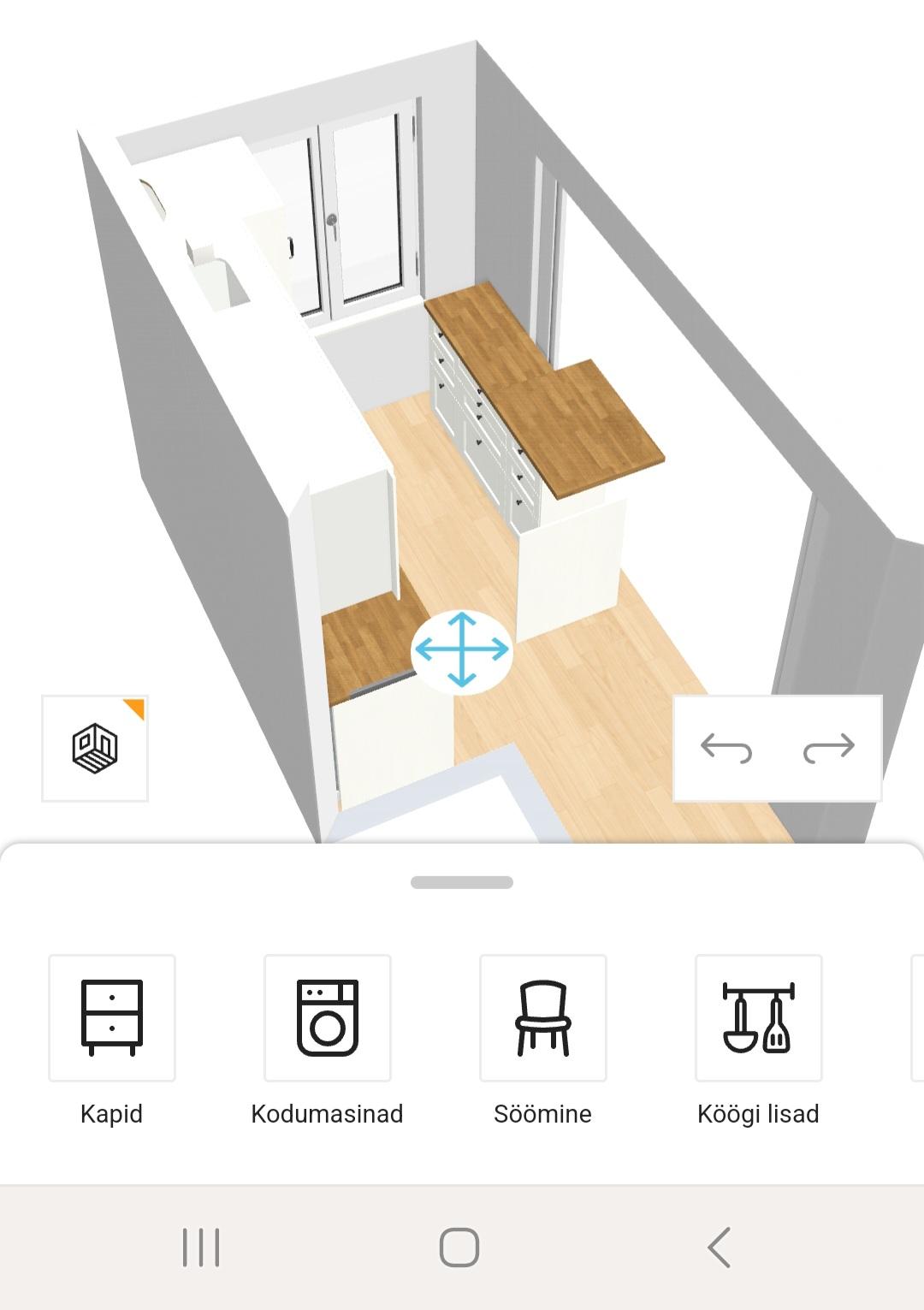Select the Söömine dining category
This screenshot has width=924, height=1310.
pyautogui.click(x=543, y=1017)
